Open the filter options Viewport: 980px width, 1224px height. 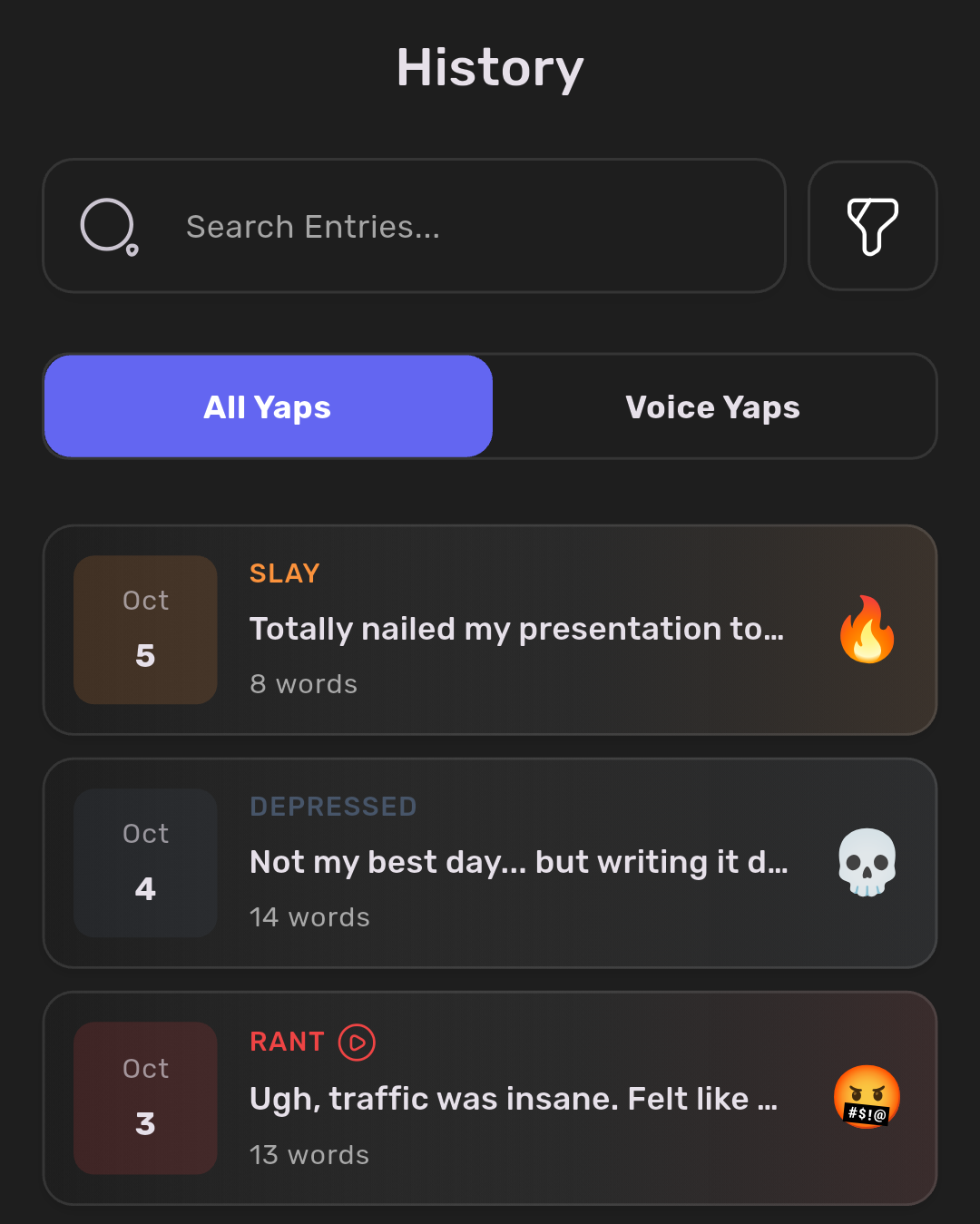(x=872, y=226)
